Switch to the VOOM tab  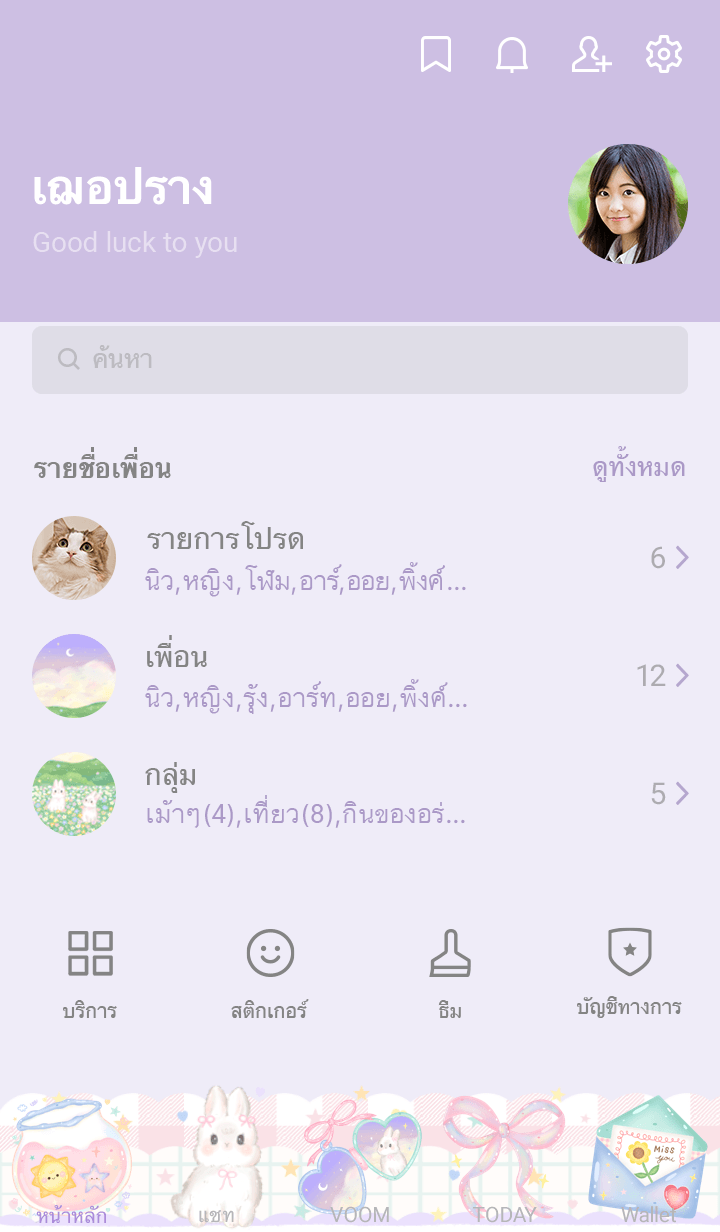point(360,1165)
